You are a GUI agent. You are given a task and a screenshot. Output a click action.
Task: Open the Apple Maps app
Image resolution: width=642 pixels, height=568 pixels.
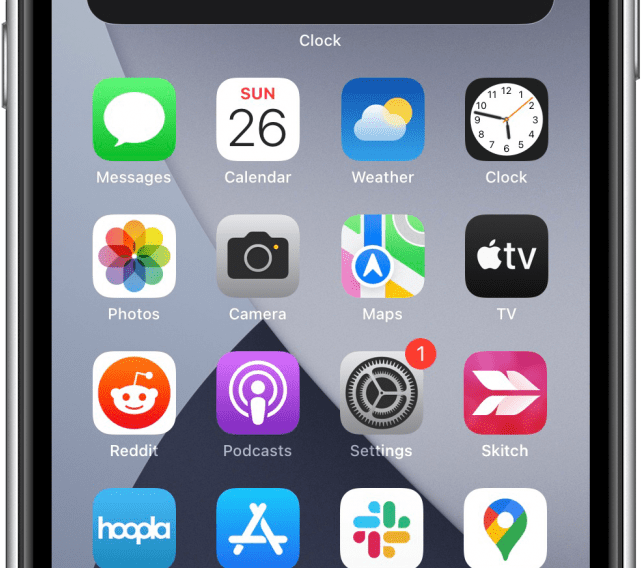click(x=382, y=256)
